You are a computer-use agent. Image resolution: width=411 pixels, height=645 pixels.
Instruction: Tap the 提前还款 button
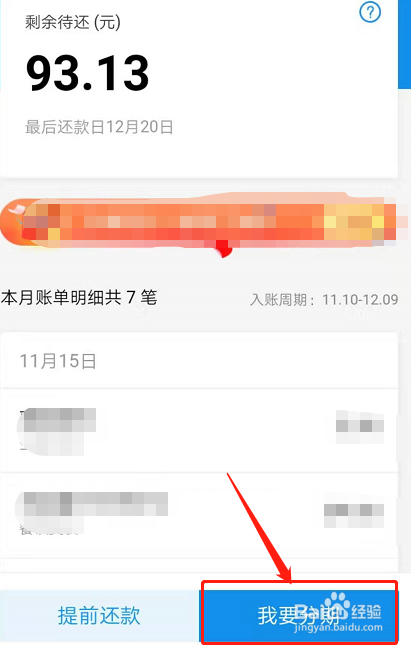tap(100, 616)
